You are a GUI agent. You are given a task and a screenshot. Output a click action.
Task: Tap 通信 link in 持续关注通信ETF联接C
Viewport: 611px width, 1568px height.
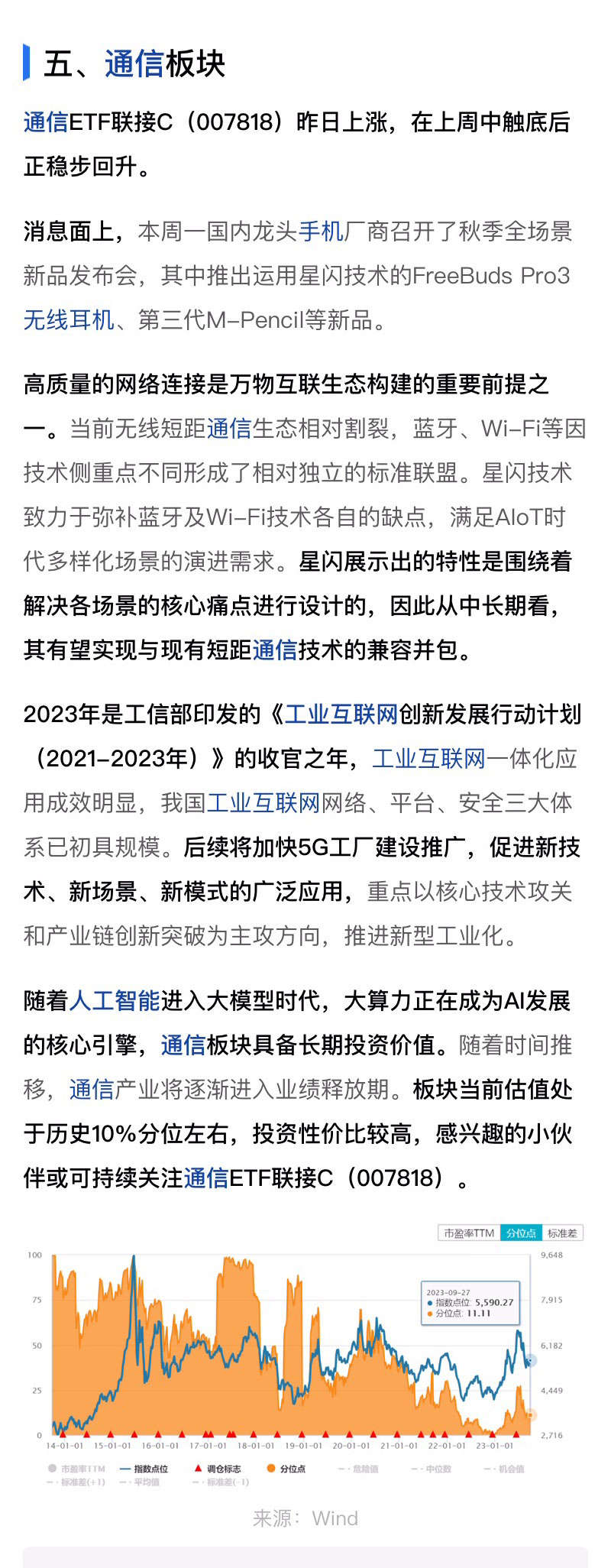[x=206, y=1178]
